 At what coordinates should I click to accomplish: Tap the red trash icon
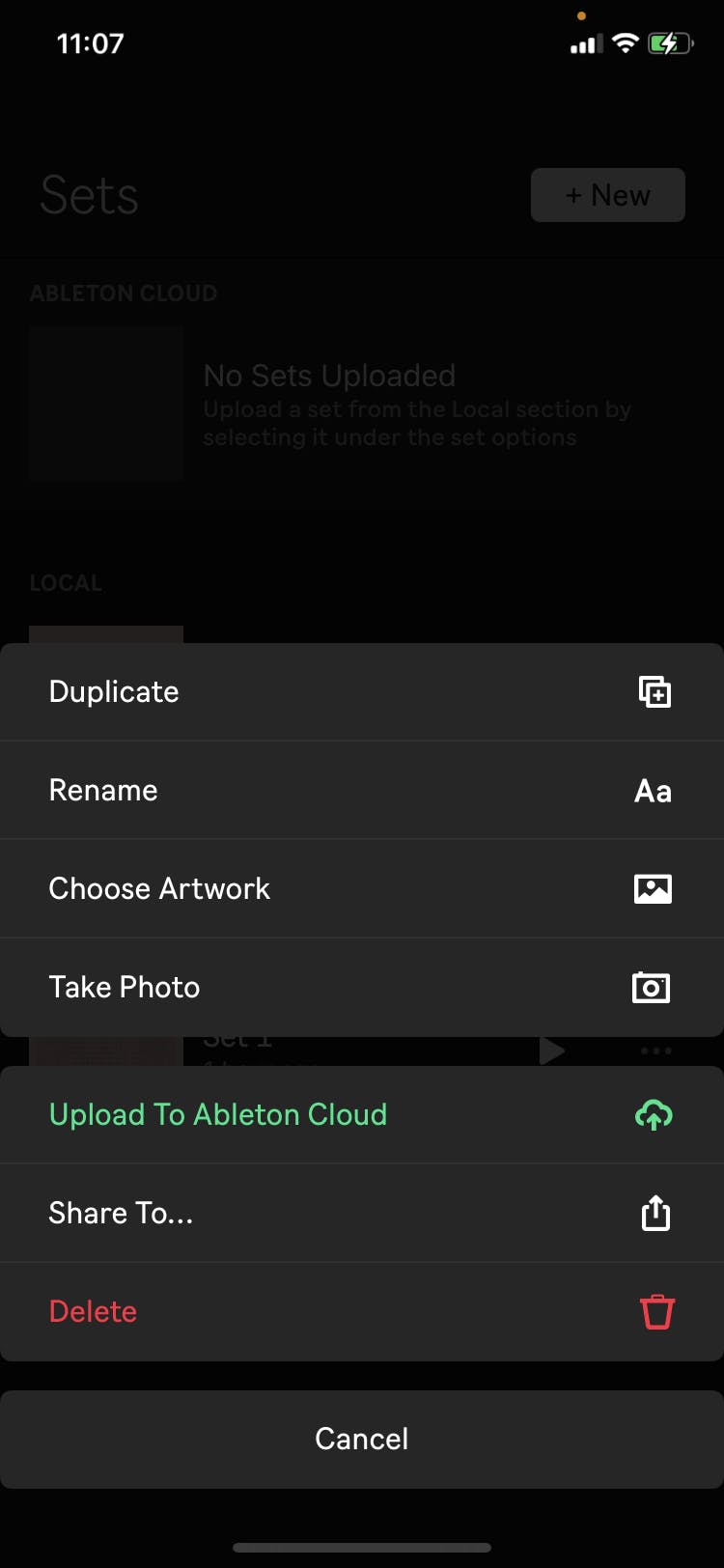click(x=656, y=1311)
